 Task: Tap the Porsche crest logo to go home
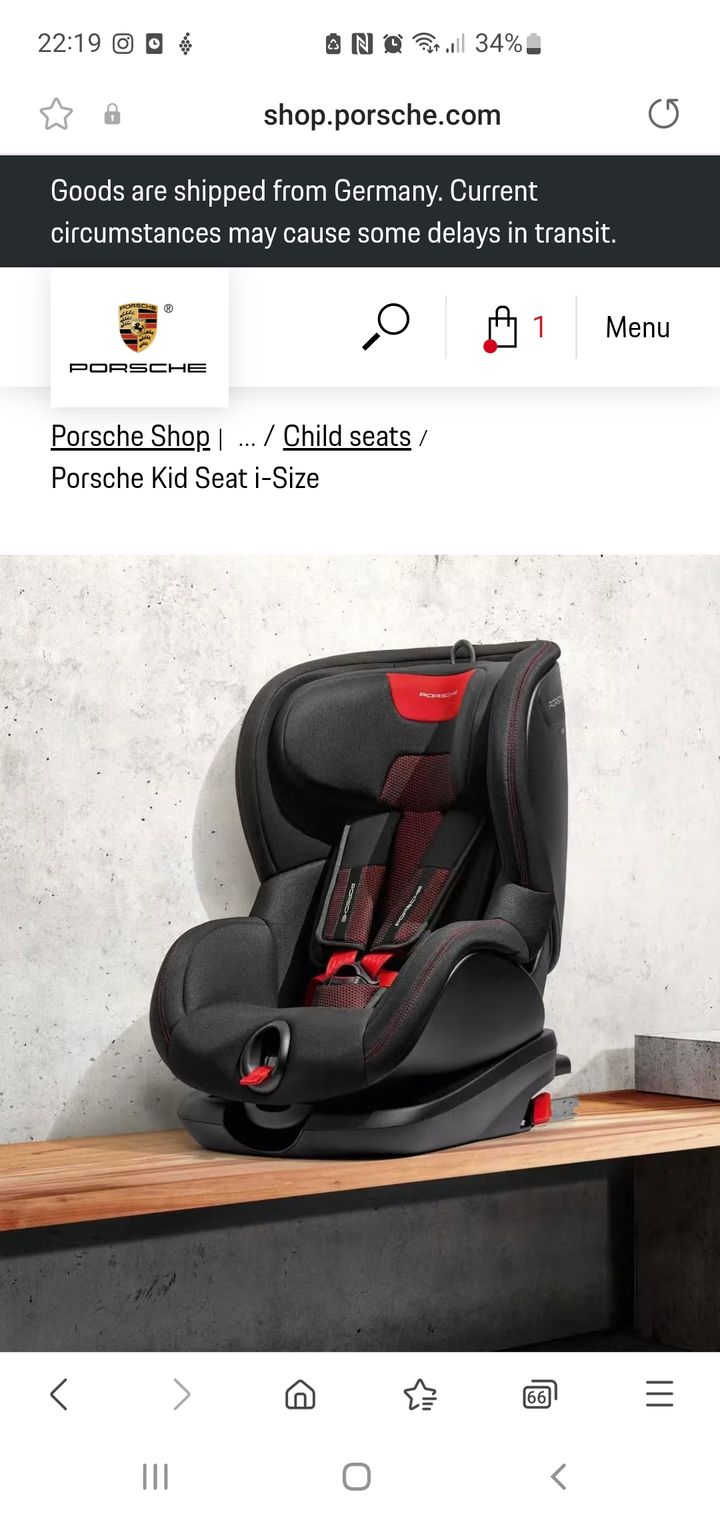coord(139,337)
